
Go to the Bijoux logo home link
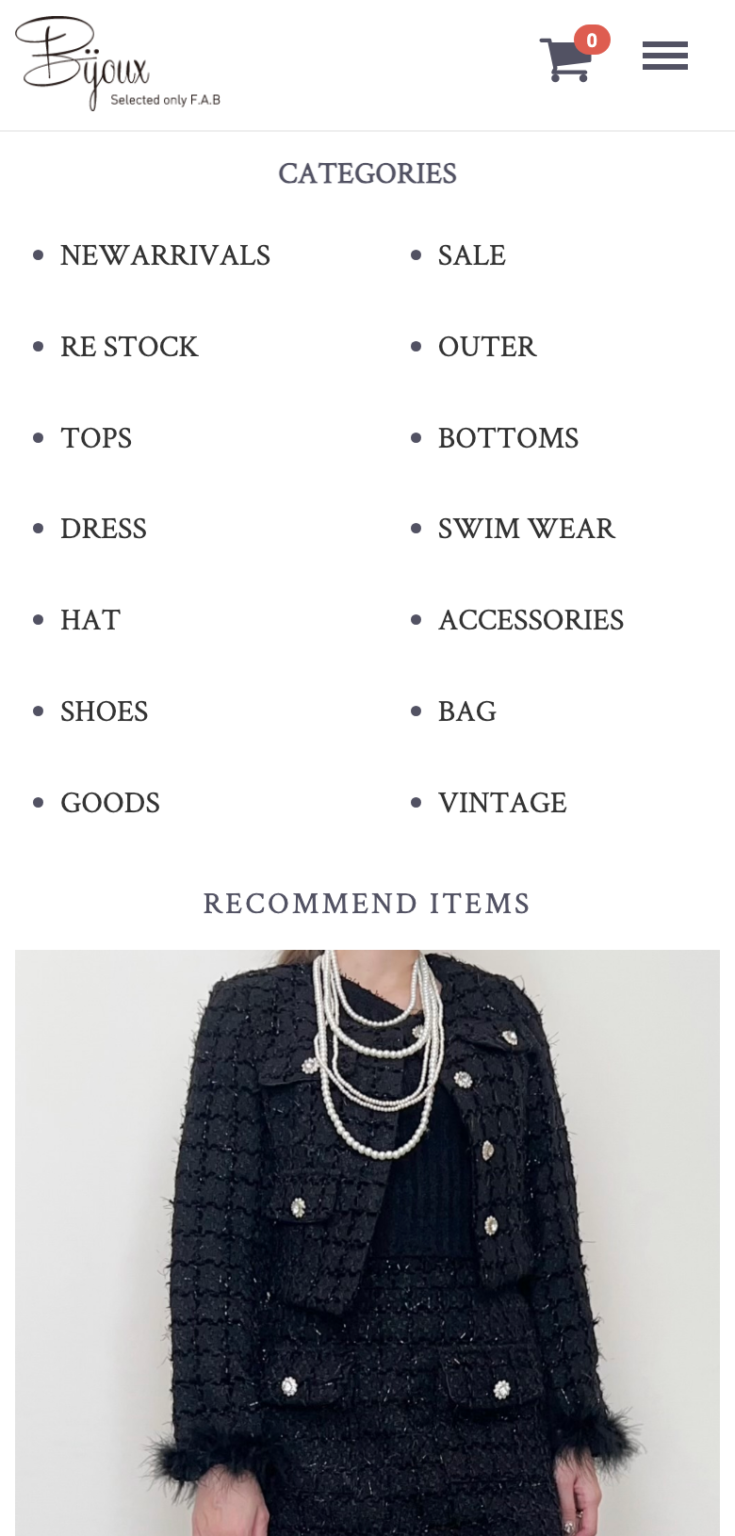click(118, 63)
